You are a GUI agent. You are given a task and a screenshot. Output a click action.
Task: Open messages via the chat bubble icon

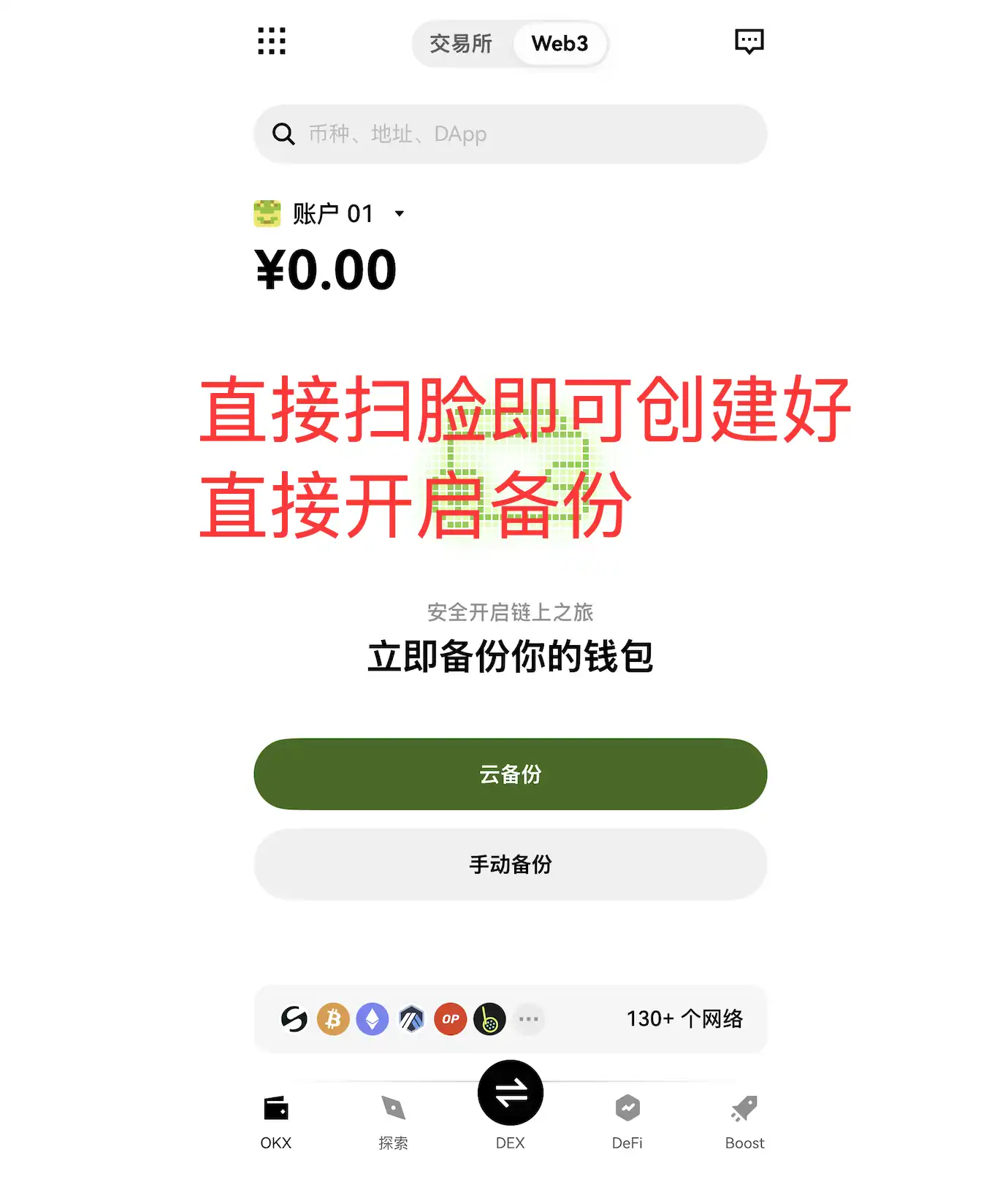(749, 42)
